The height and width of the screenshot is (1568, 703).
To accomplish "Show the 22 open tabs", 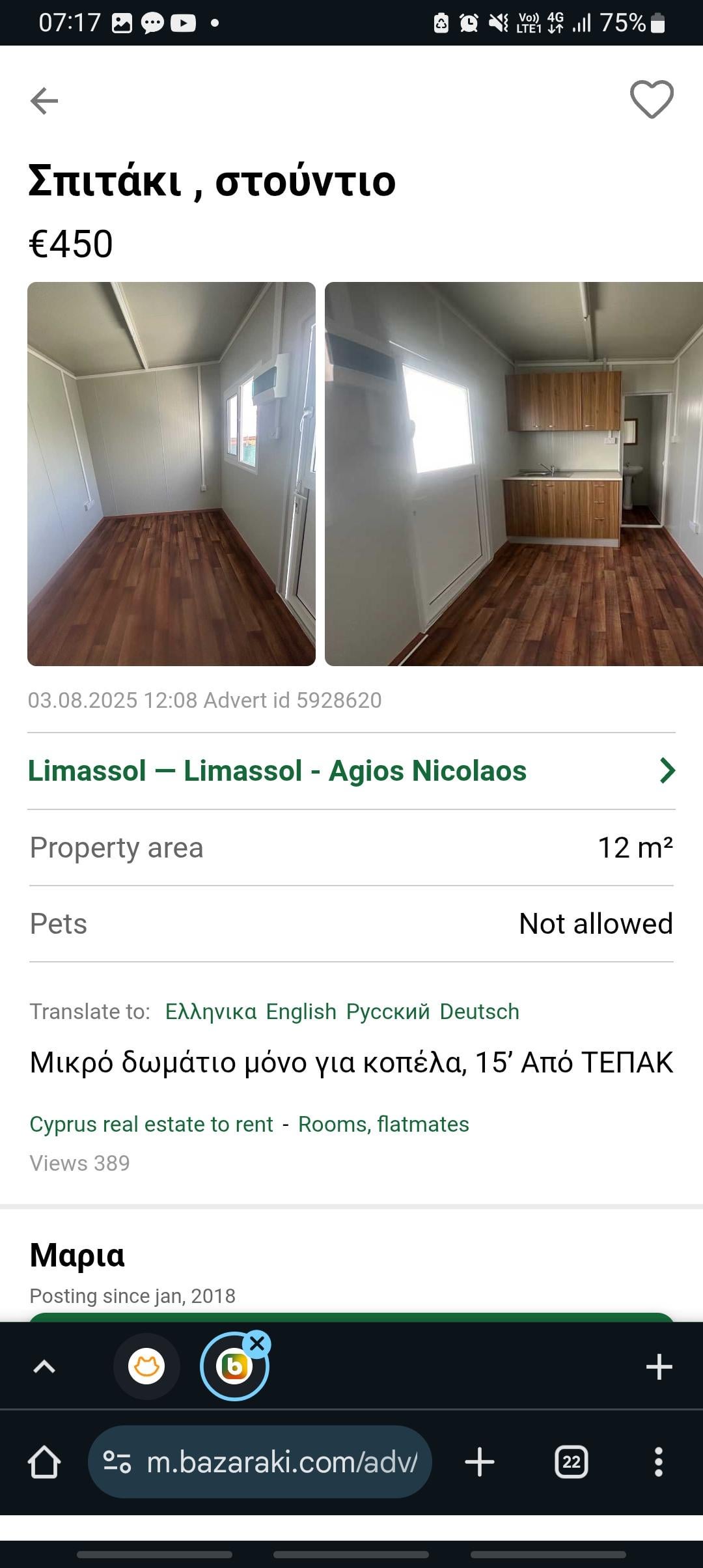I will coord(571,1463).
